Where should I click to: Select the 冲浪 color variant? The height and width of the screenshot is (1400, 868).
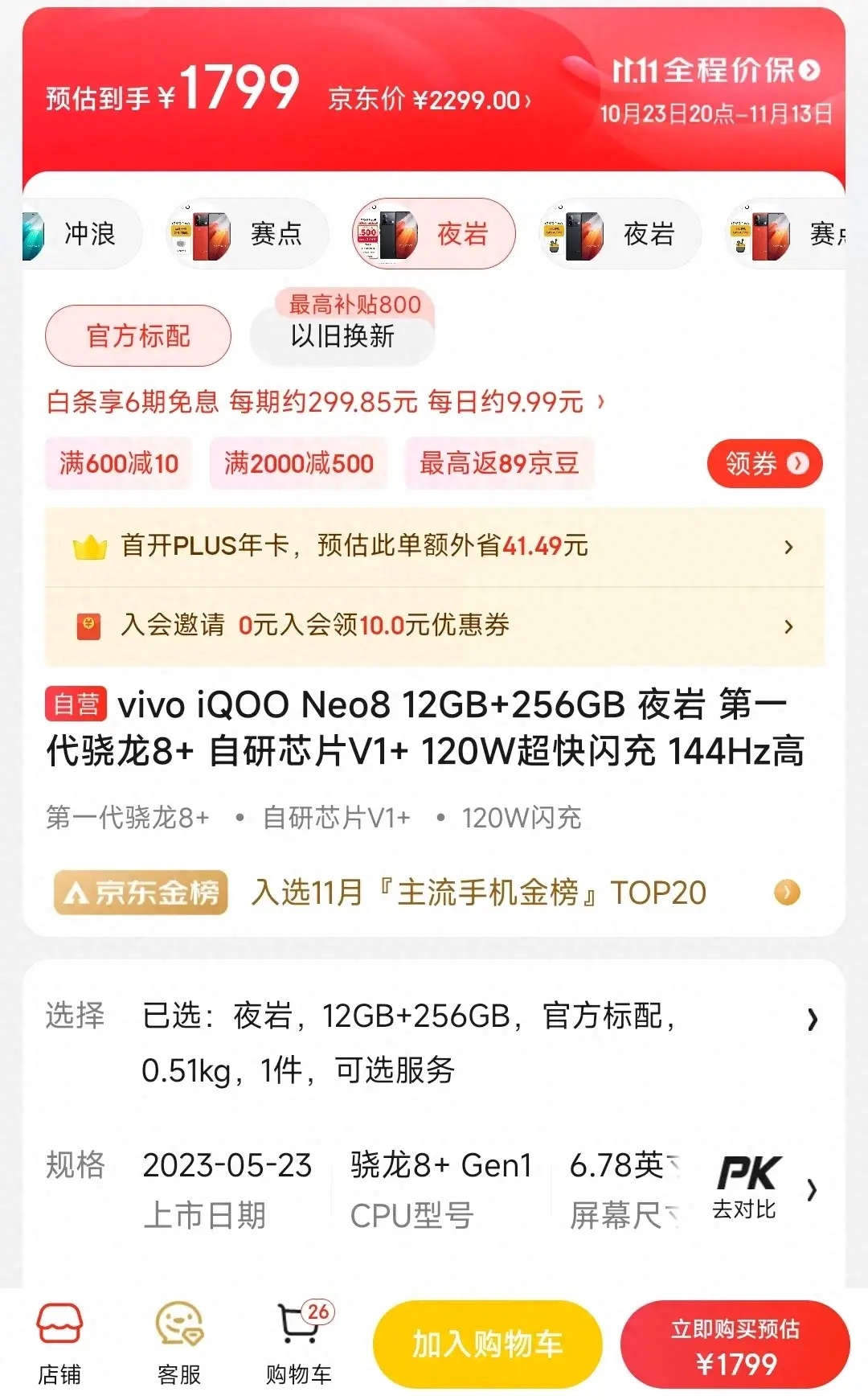pyautogui.click(x=80, y=234)
